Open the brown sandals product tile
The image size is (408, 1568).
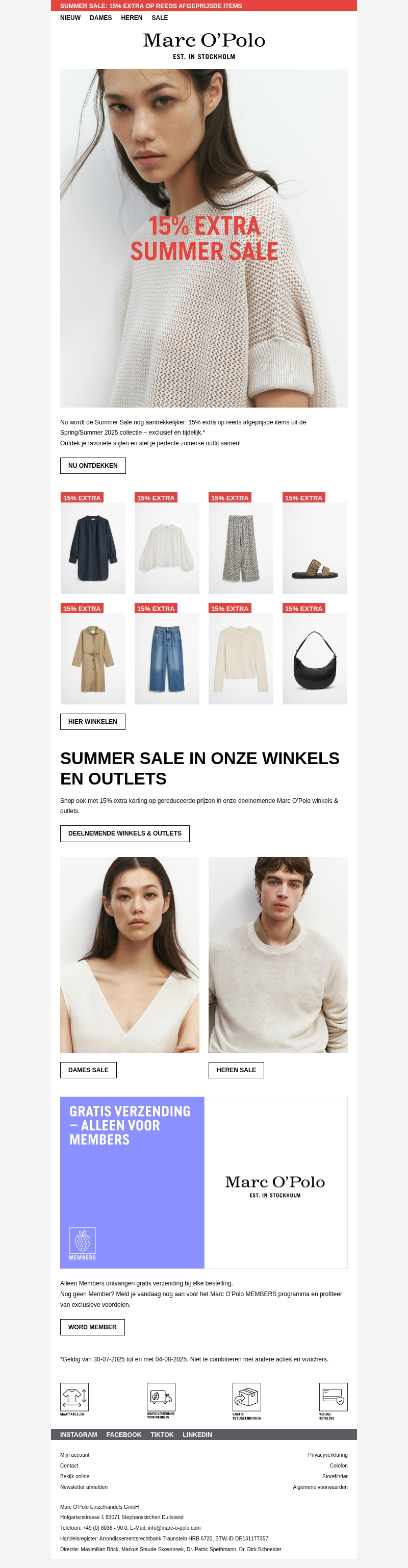(314, 547)
